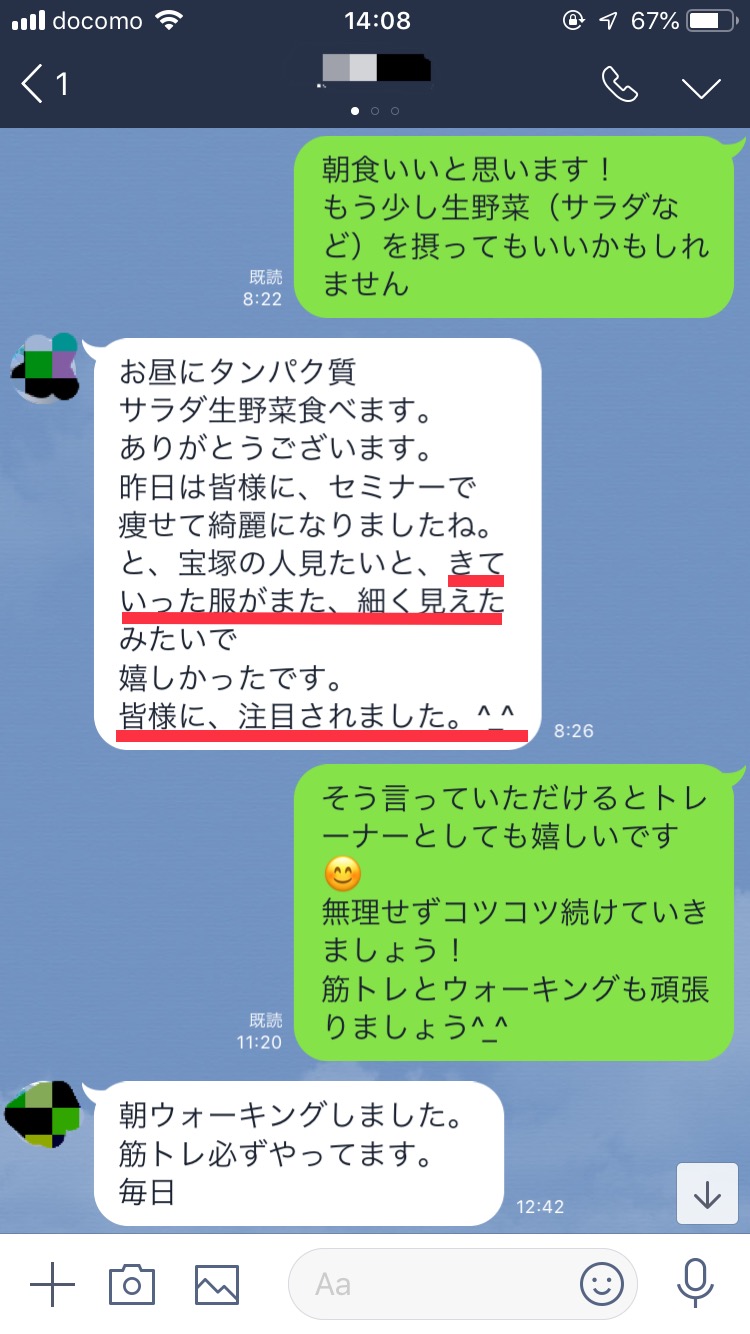
Task: Open the camera to take a photo
Action: coord(132,1284)
